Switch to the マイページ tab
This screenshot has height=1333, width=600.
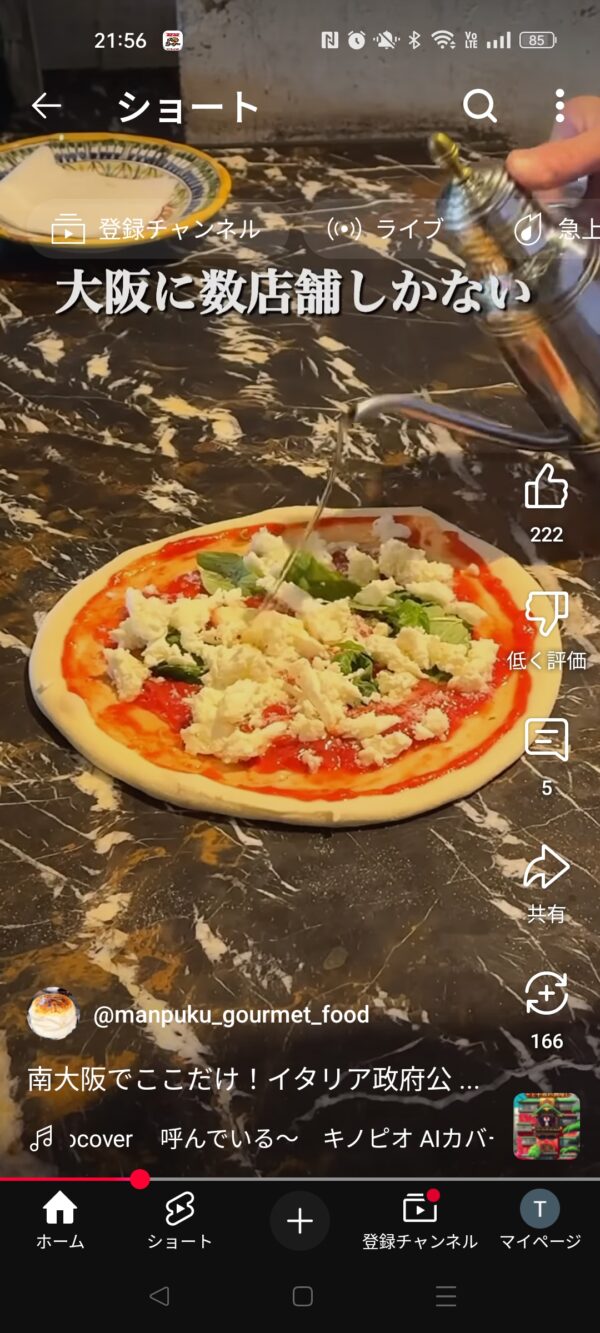pos(540,1221)
